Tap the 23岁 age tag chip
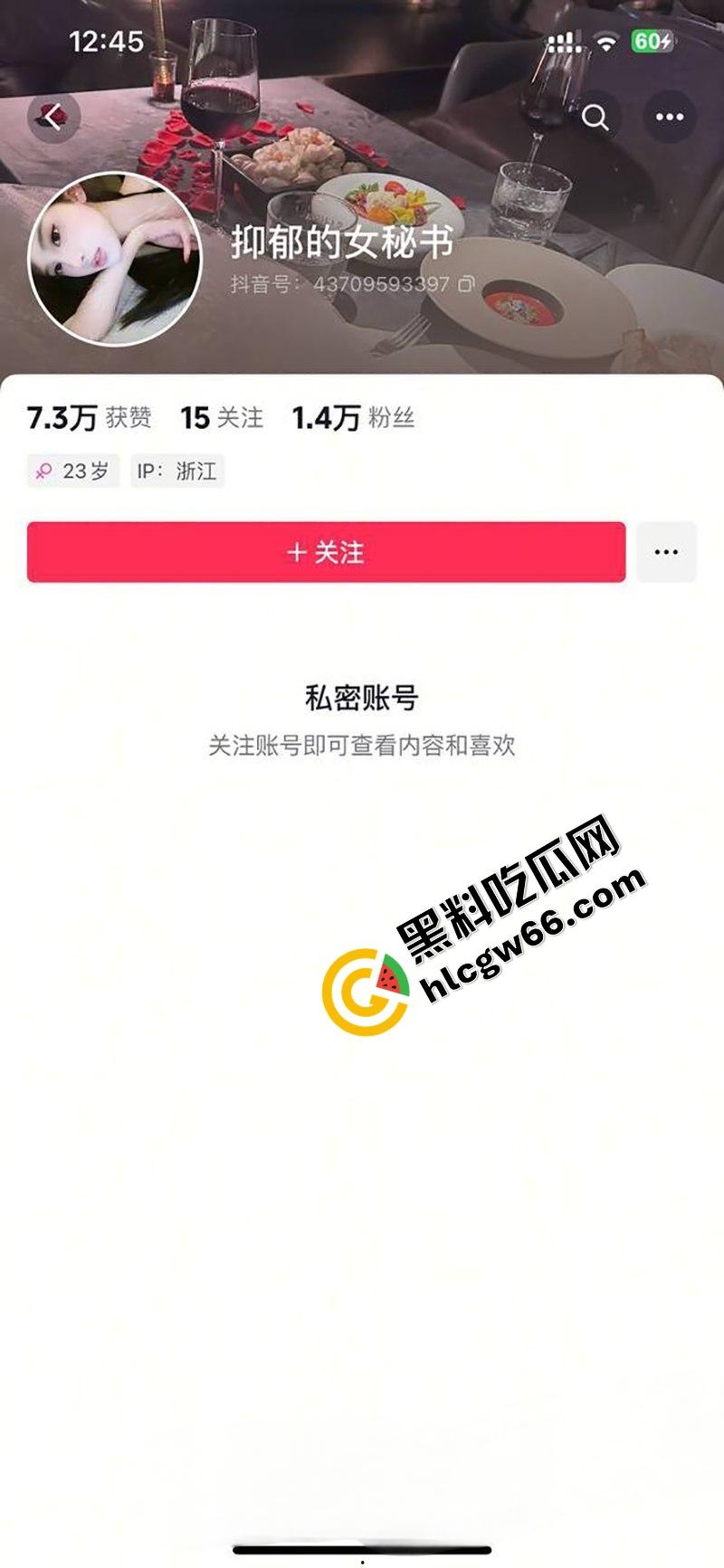Screen dimensions: 724x1568 (x=72, y=470)
